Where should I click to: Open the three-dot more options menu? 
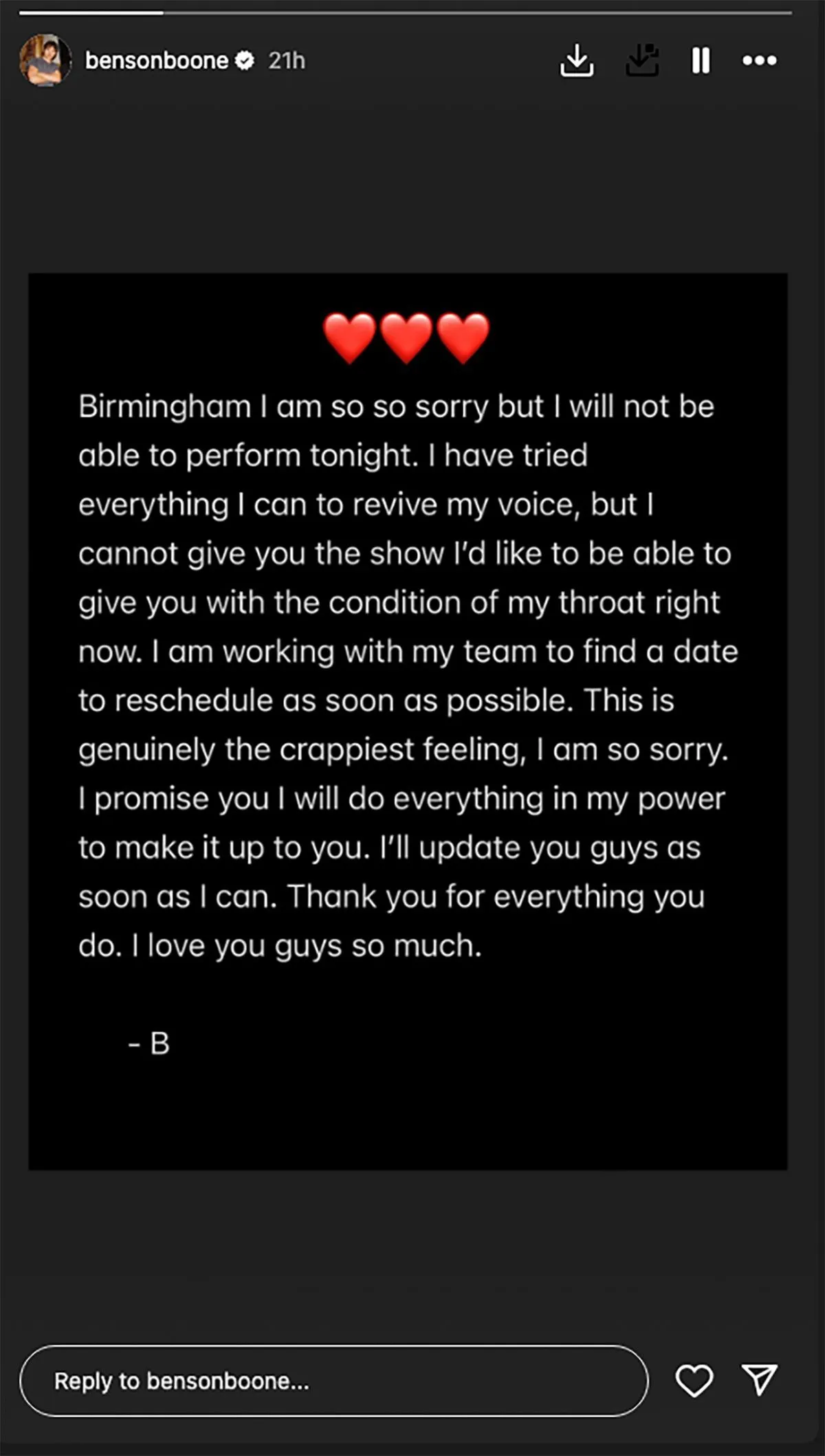pos(760,61)
